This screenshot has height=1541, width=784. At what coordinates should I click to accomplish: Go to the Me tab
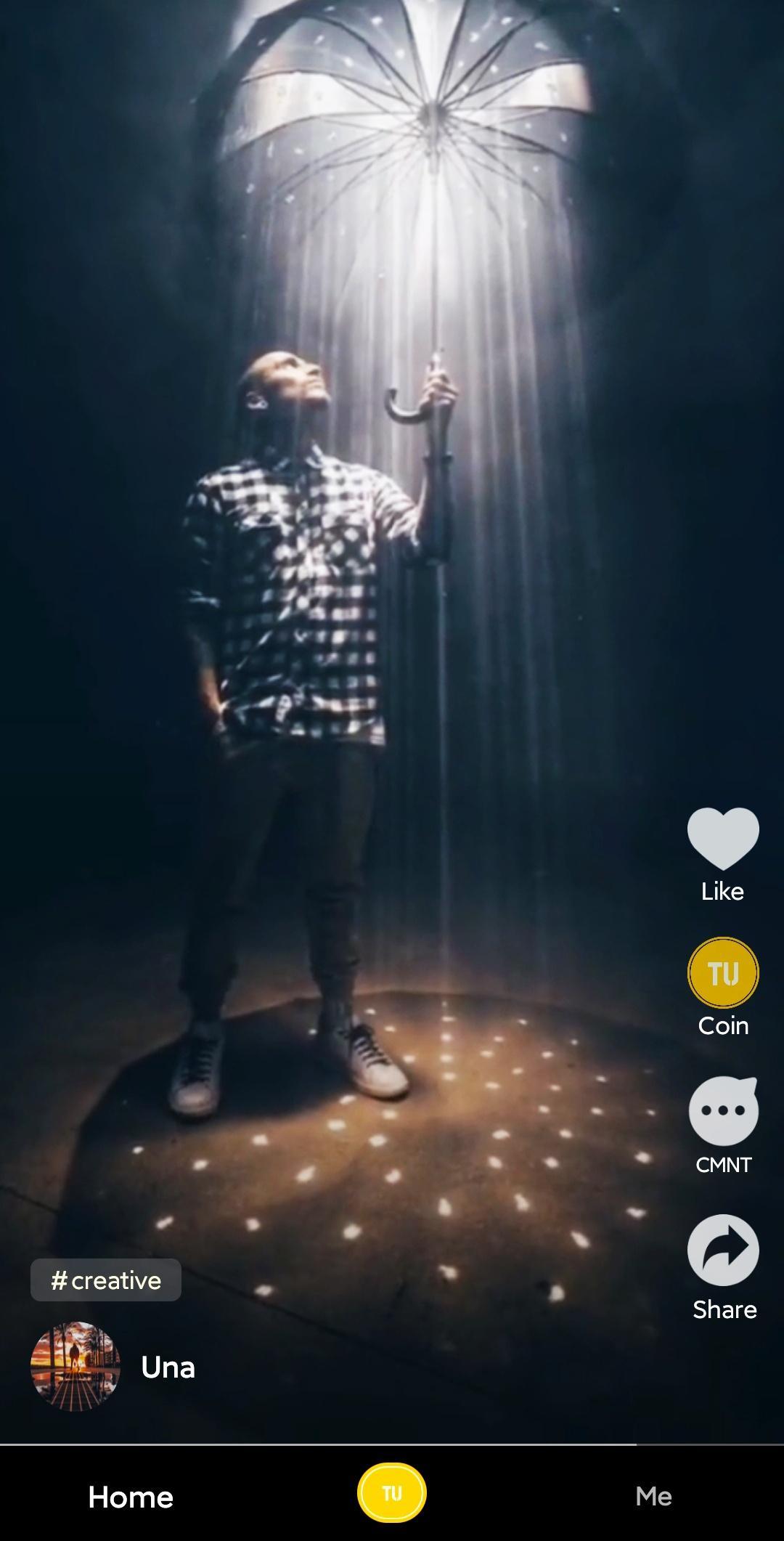click(x=653, y=1496)
